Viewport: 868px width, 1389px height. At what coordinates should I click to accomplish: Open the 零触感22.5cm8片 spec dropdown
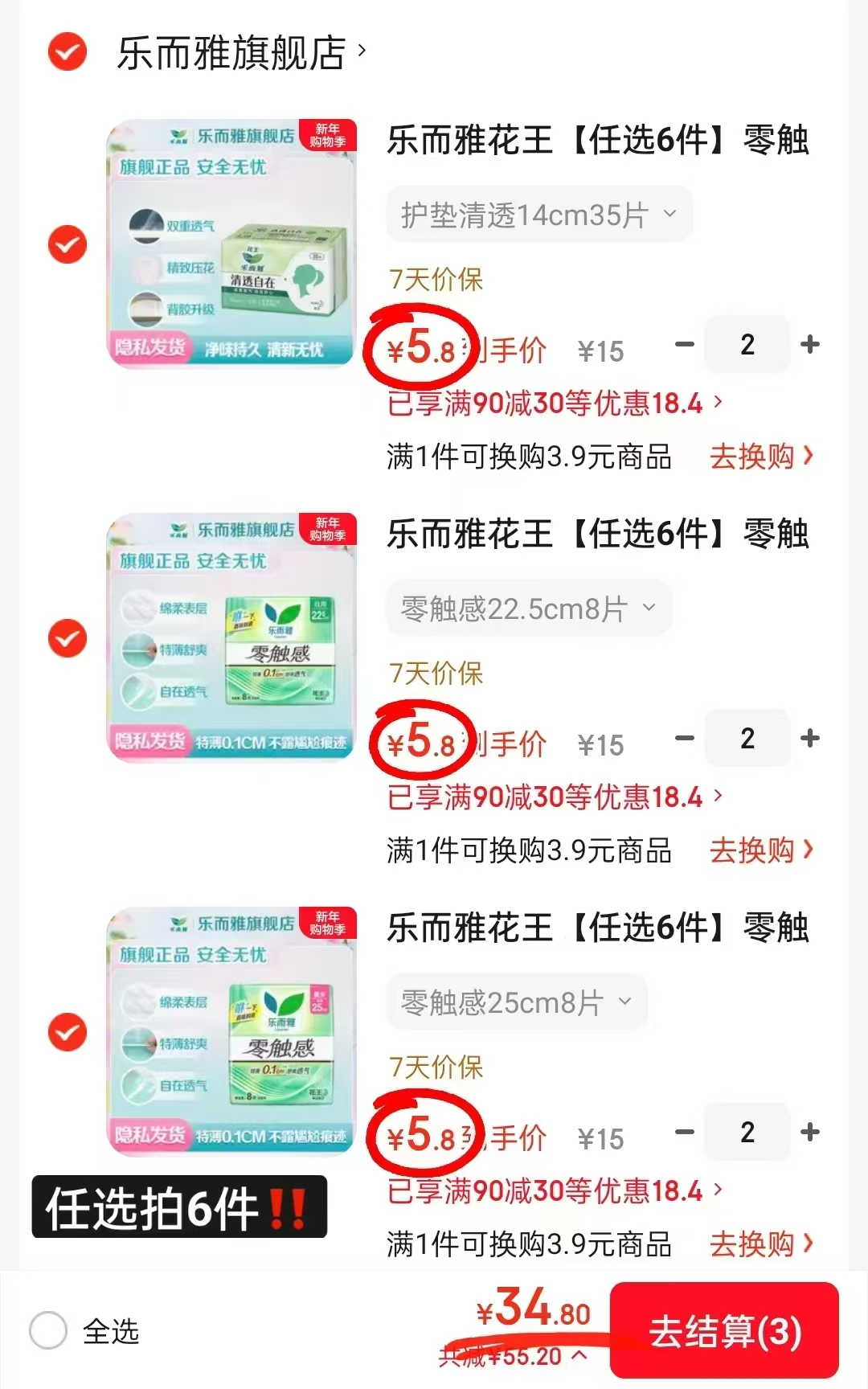pyautogui.click(x=529, y=608)
